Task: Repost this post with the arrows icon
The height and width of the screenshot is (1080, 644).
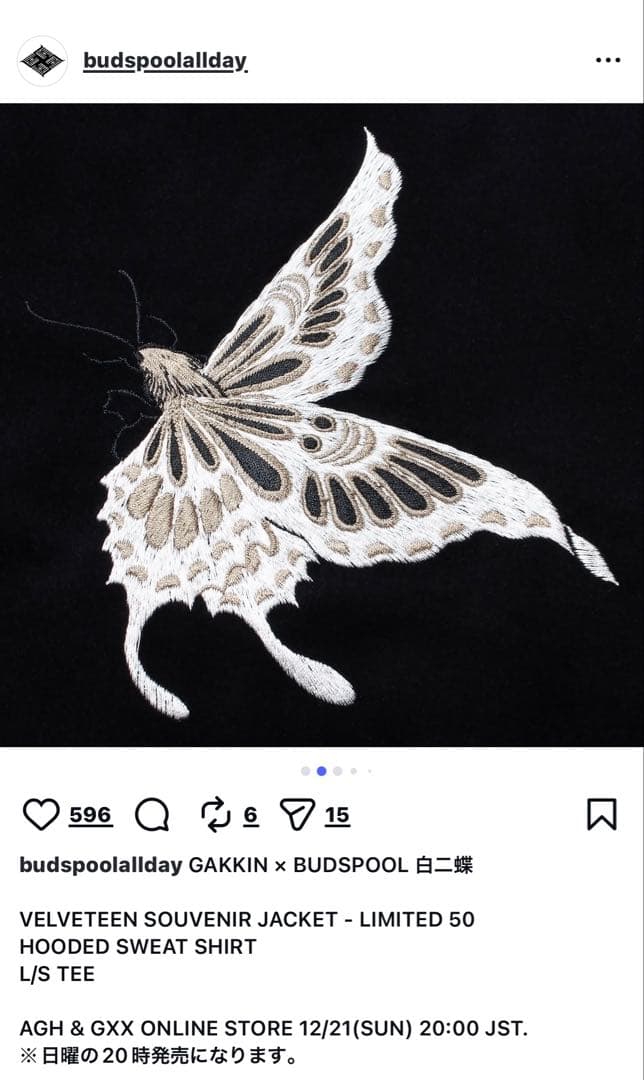Action: tap(215, 816)
